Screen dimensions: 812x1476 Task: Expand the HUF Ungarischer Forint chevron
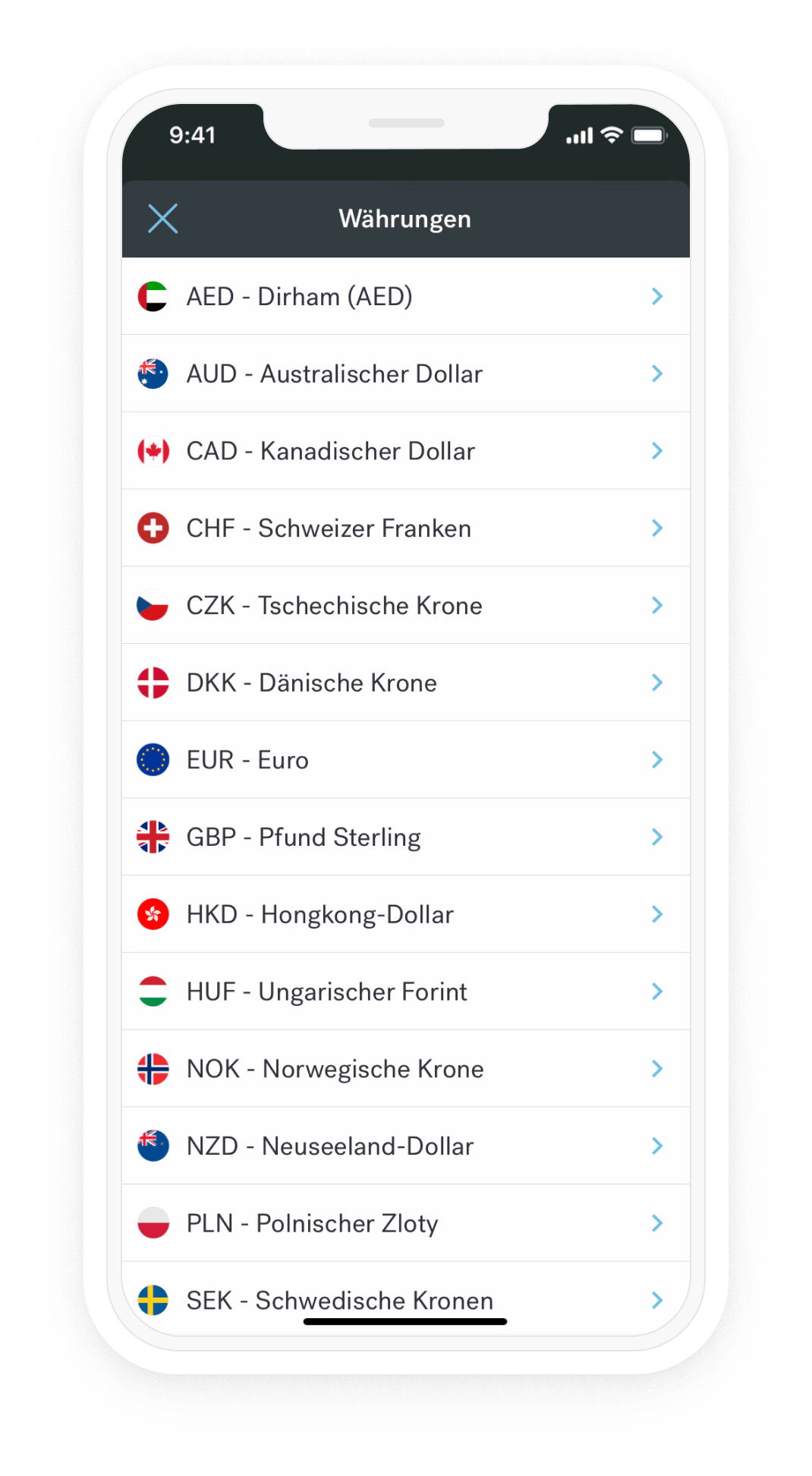656,991
